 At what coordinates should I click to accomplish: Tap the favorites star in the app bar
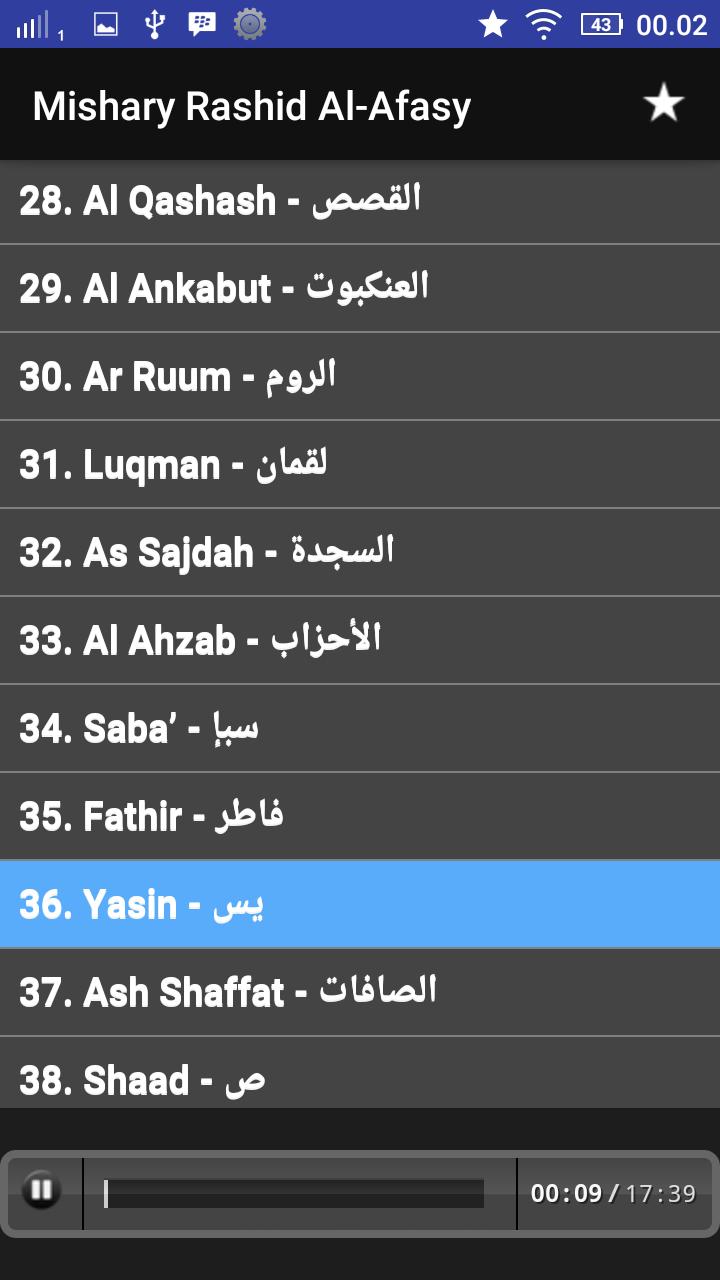[663, 103]
